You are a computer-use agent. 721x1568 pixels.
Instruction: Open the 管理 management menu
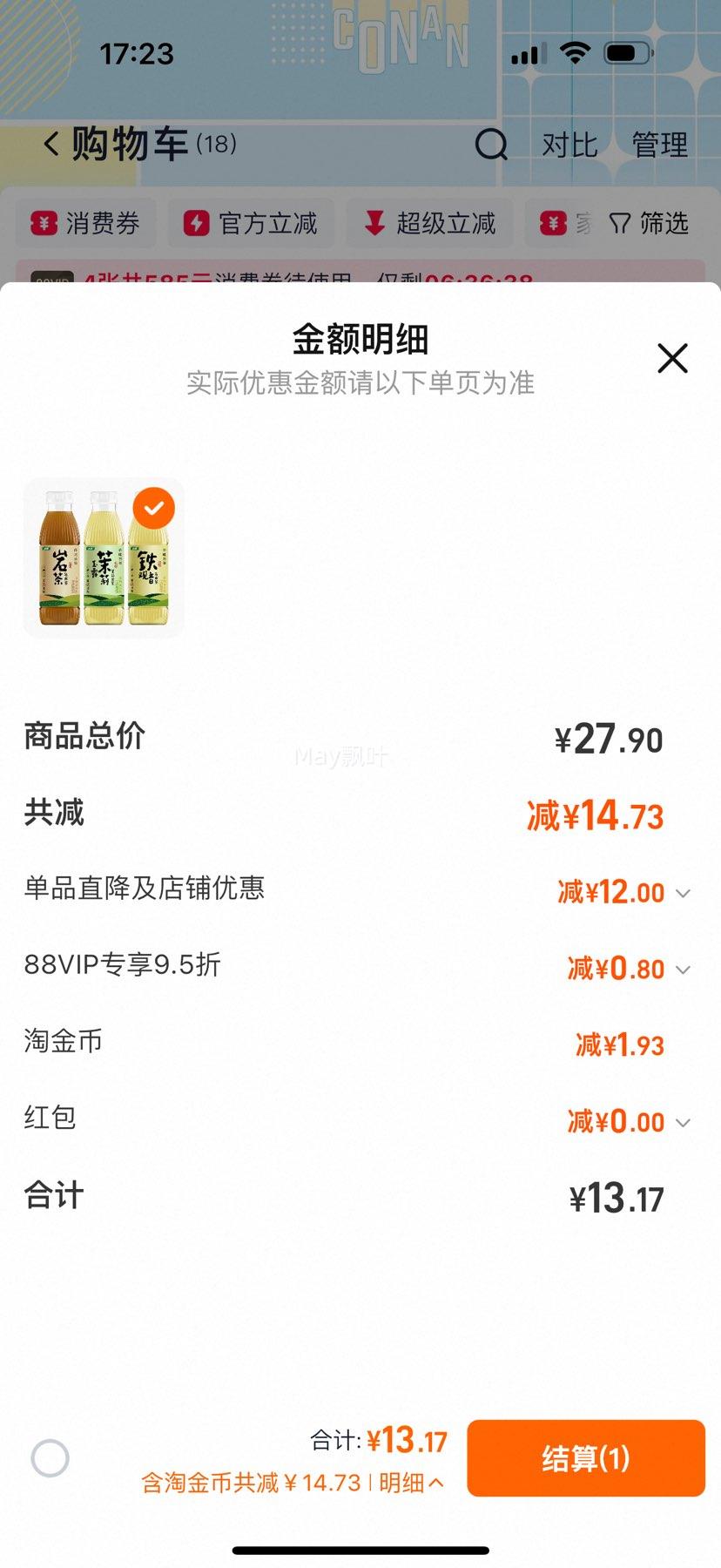tap(662, 145)
